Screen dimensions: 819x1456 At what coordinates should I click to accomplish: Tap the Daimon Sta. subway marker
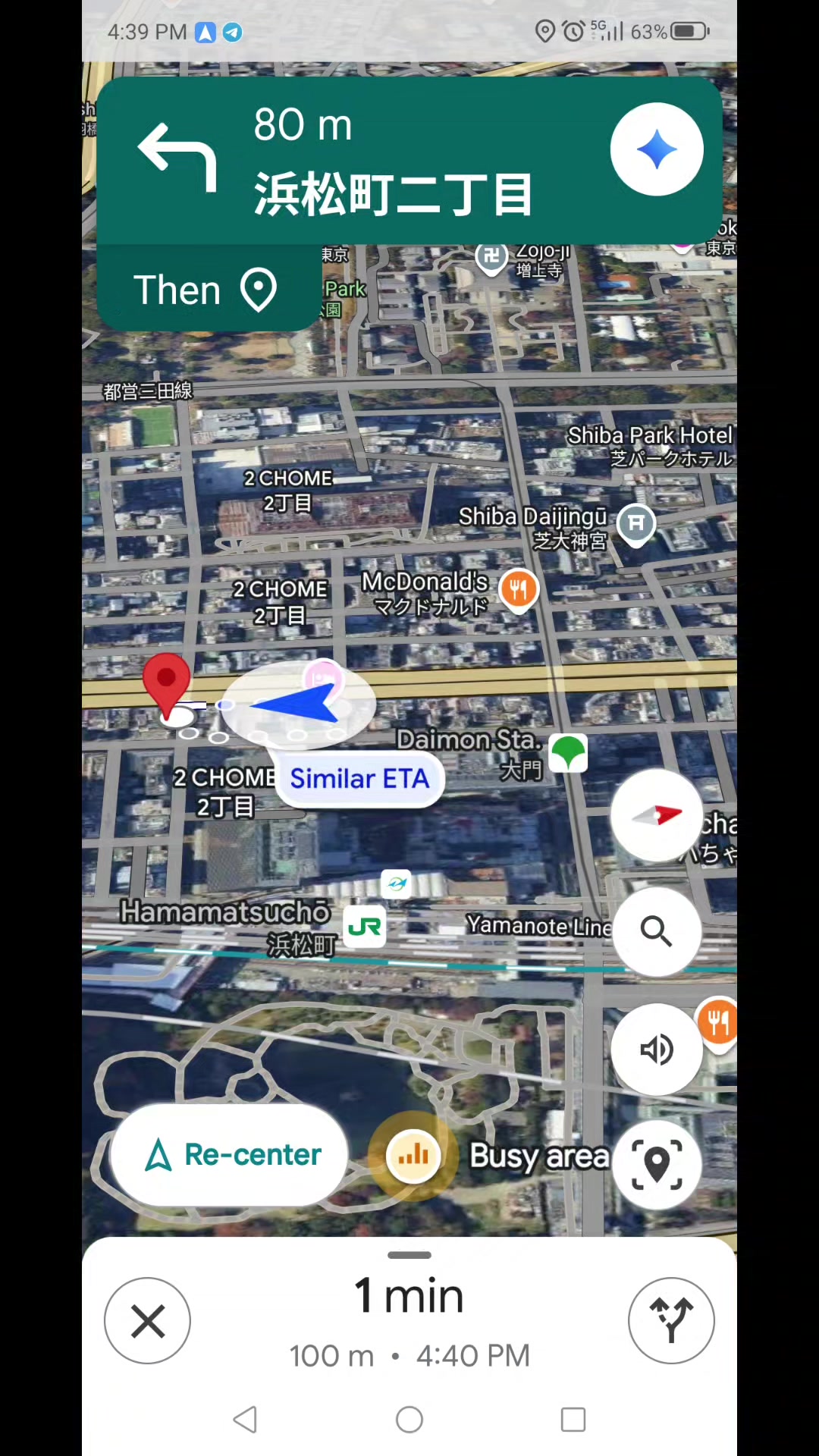pyautogui.click(x=568, y=753)
